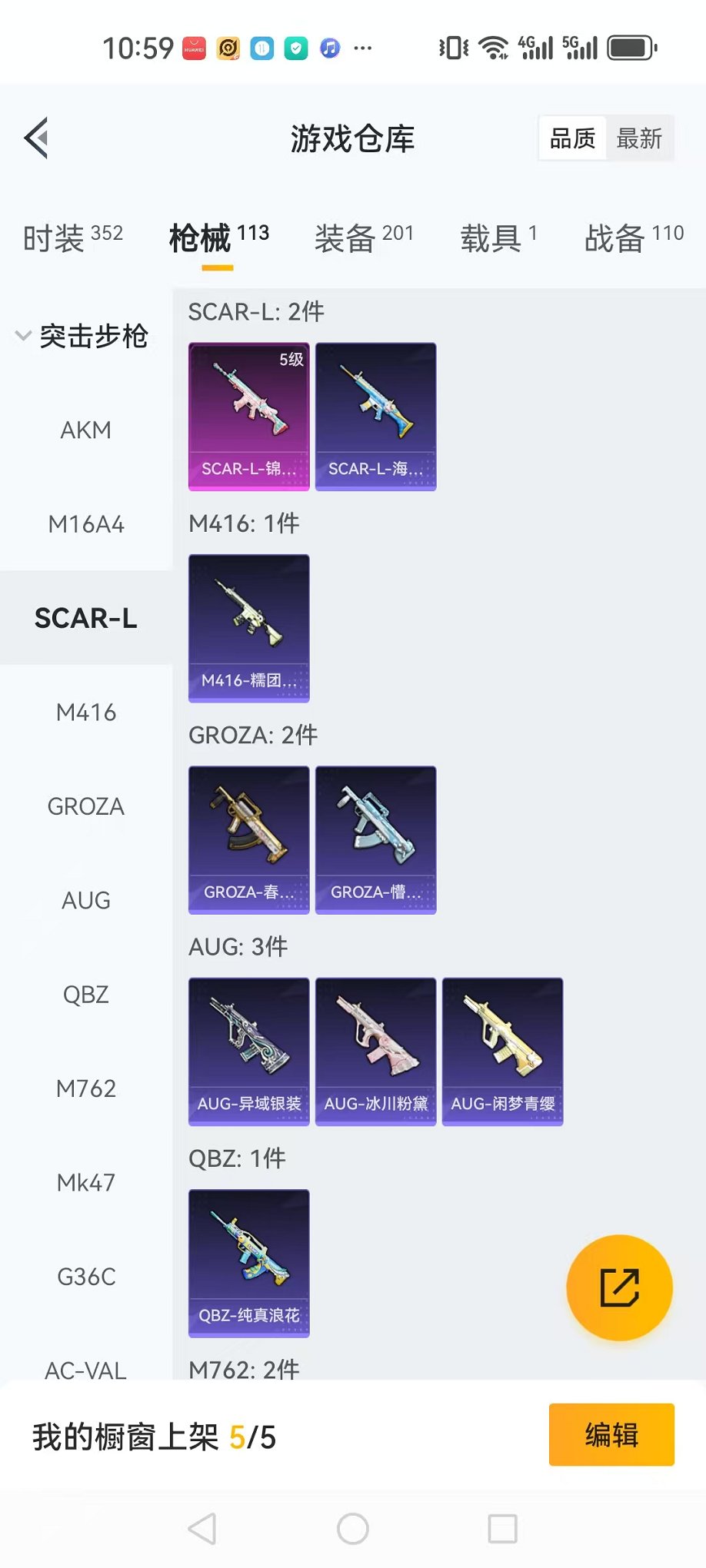Switch to the 装备 tab
Viewport: 706px width, 1568px height.
pos(364,238)
